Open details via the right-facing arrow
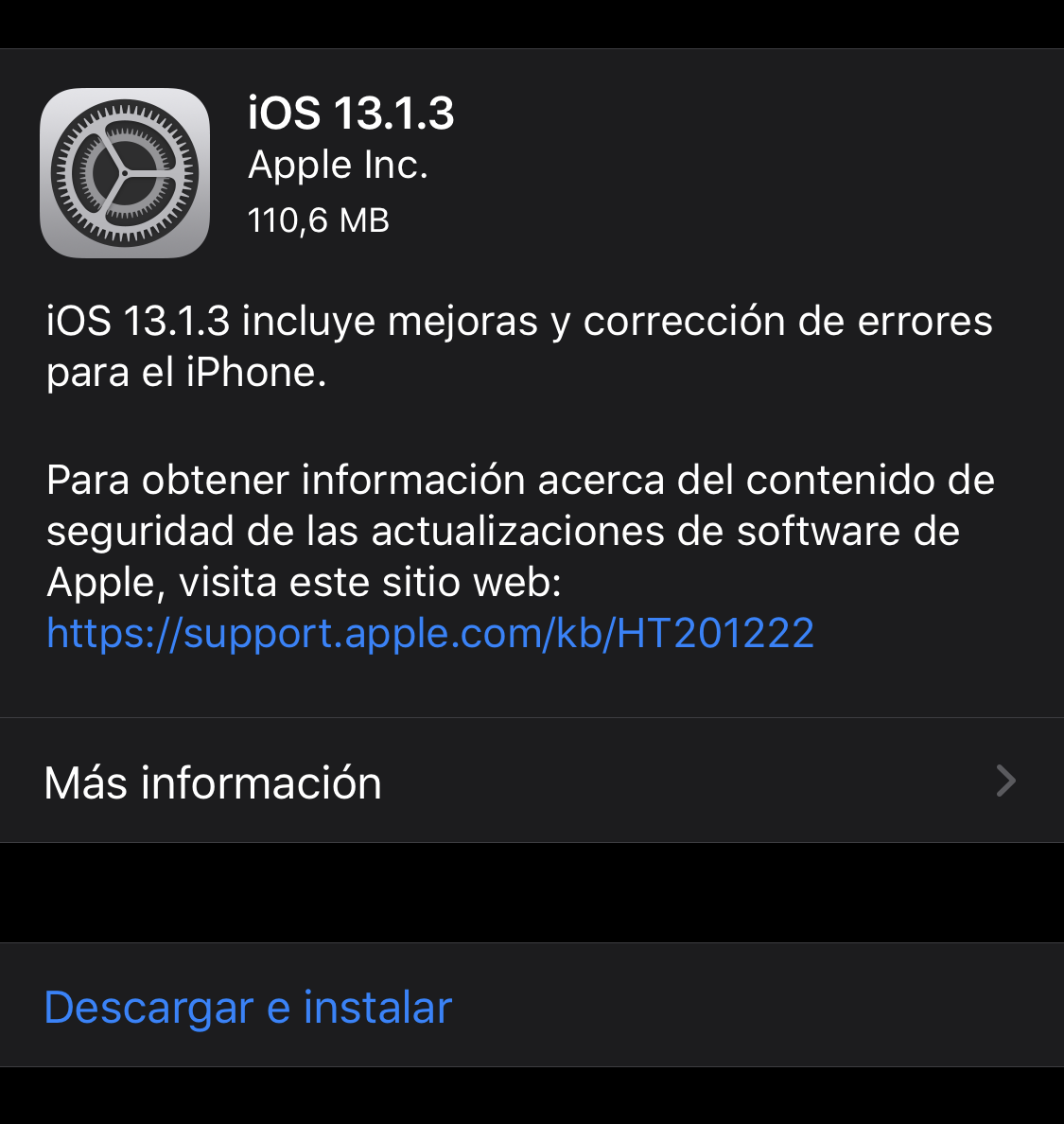The width and height of the screenshot is (1064, 1124). pyautogui.click(x=1005, y=782)
